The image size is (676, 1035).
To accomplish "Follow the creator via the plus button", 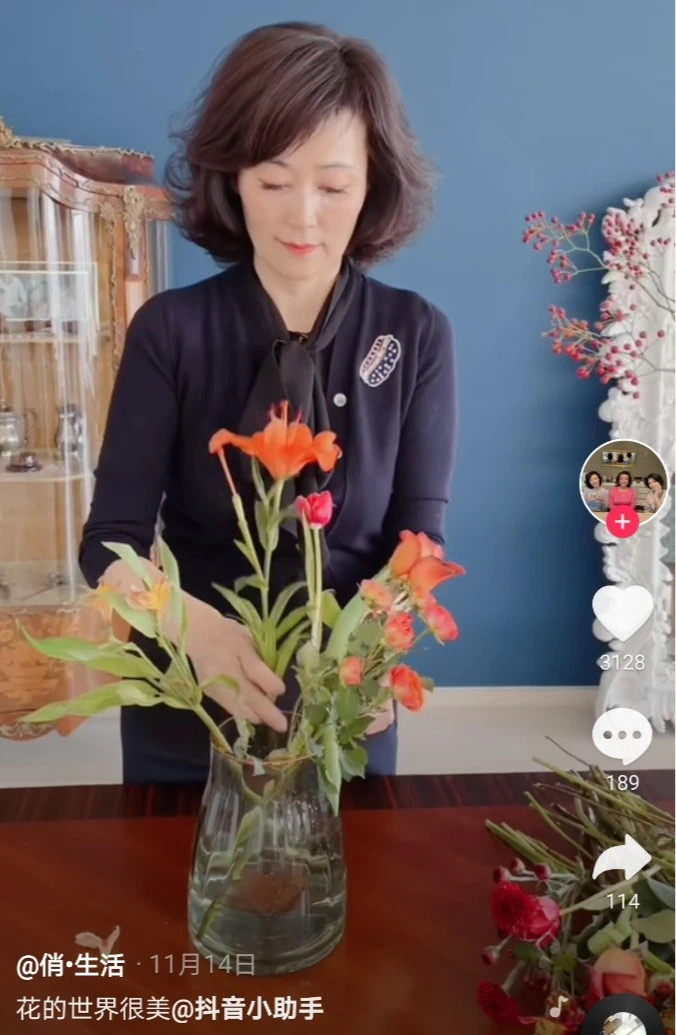I will (x=623, y=522).
